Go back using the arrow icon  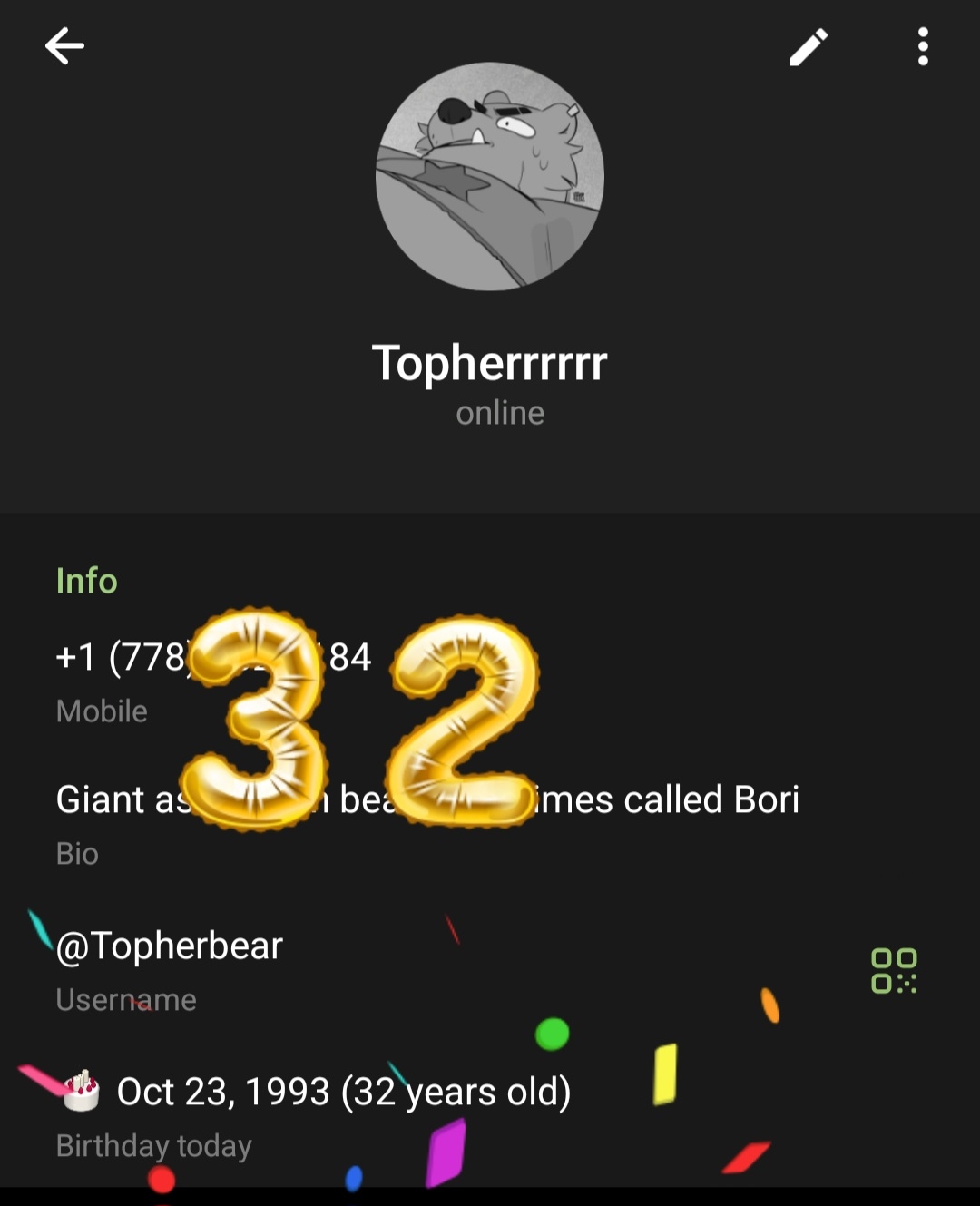pyautogui.click(x=64, y=45)
